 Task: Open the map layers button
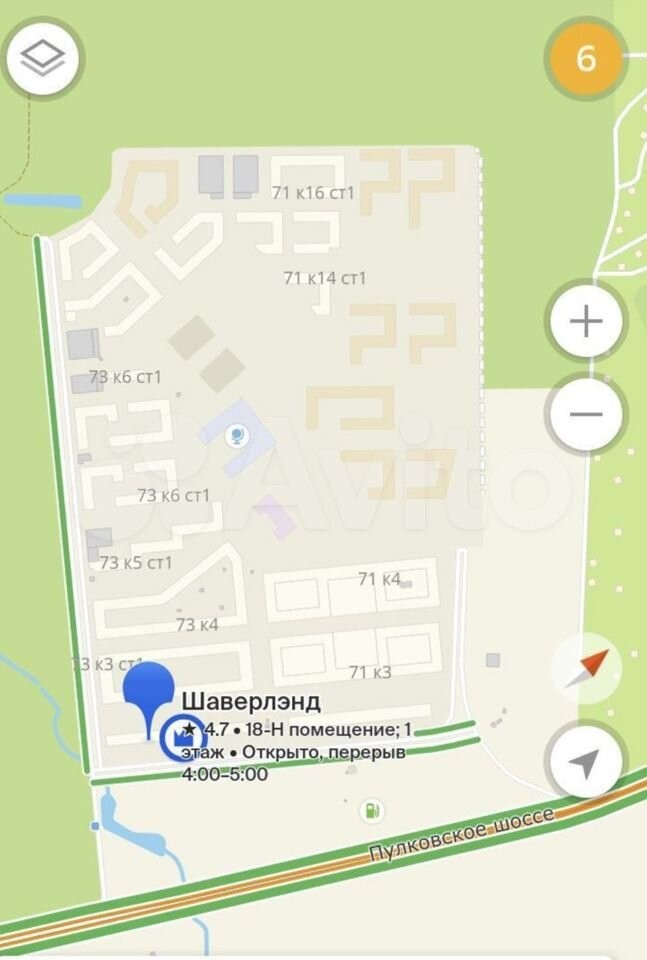(x=43, y=59)
